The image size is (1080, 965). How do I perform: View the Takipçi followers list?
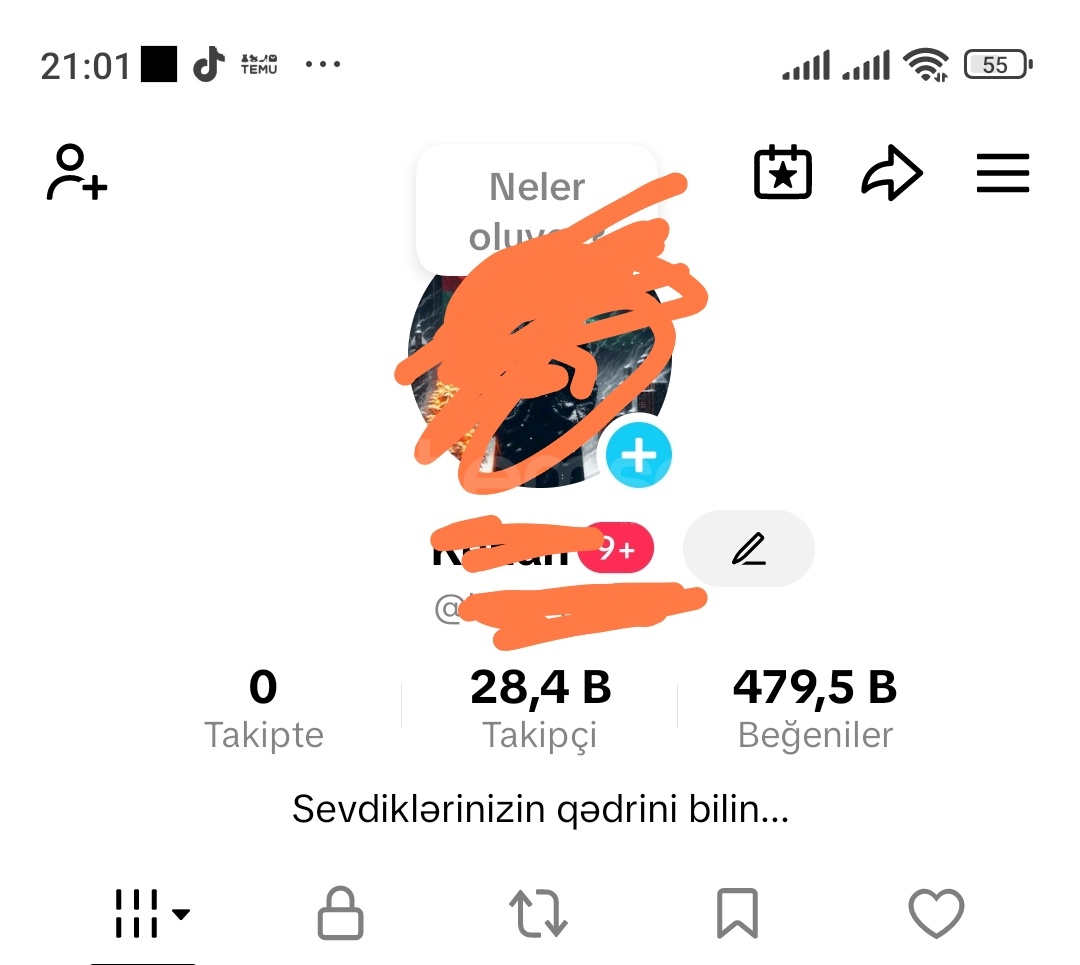pos(540,708)
